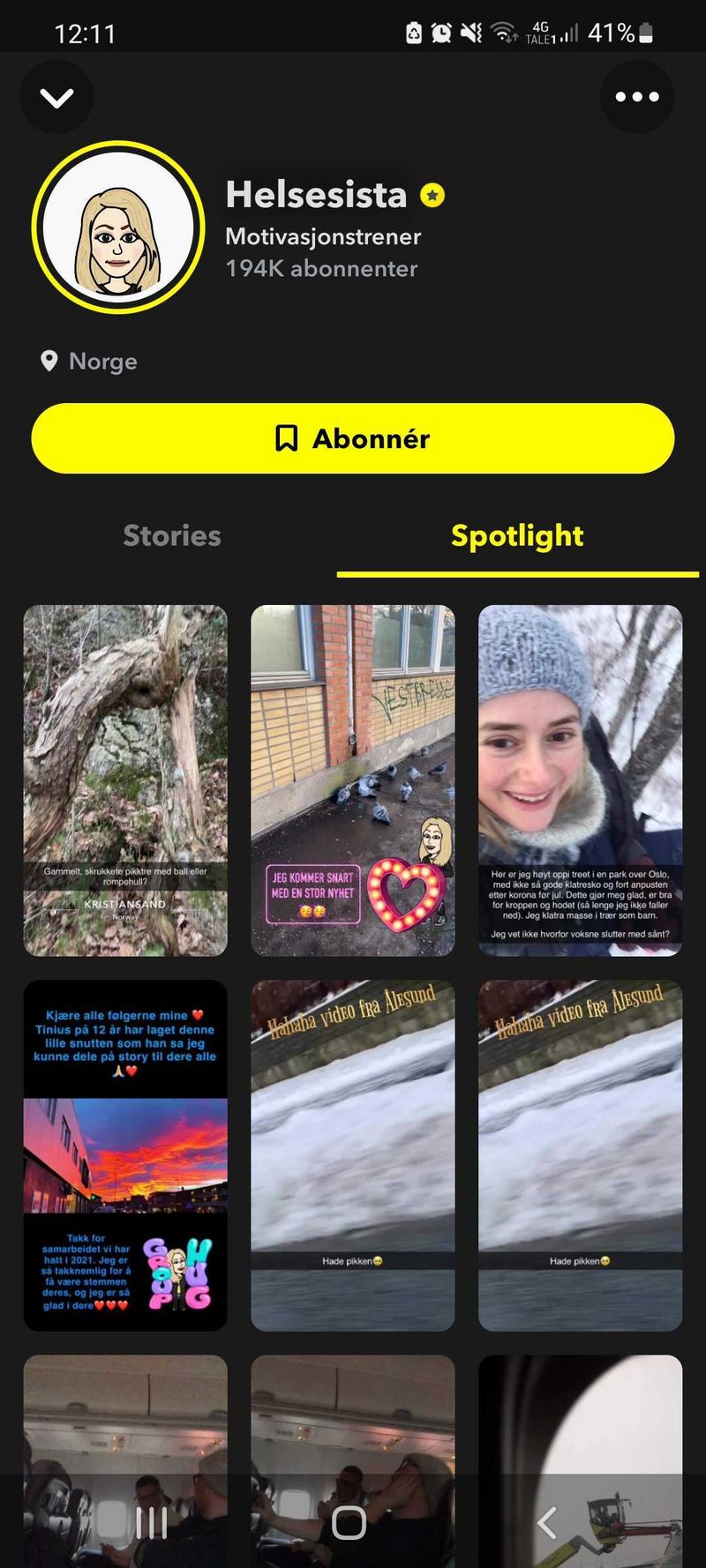This screenshot has width=706, height=1568.
Task: Go to the home screen
Action: [349, 1522]
